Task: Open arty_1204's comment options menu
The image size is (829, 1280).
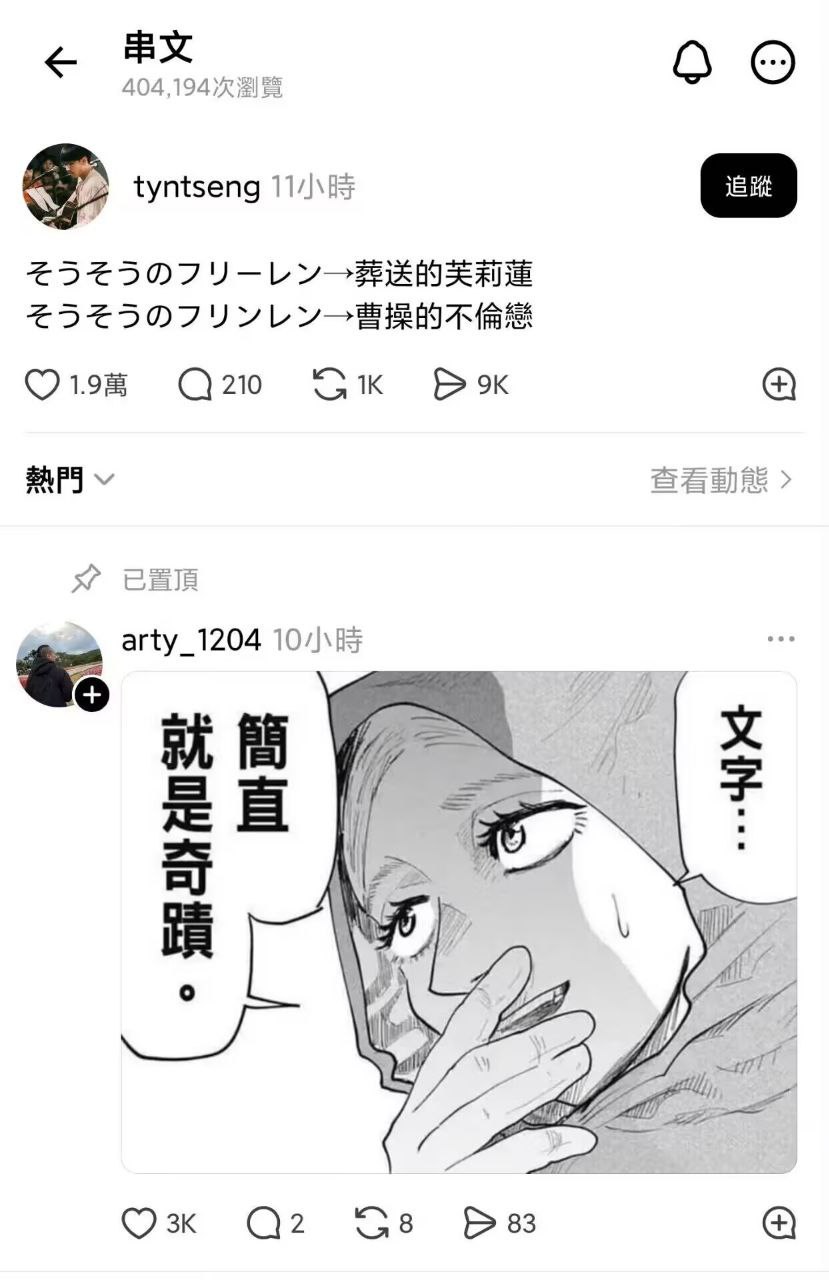Action: coord(779,638)
